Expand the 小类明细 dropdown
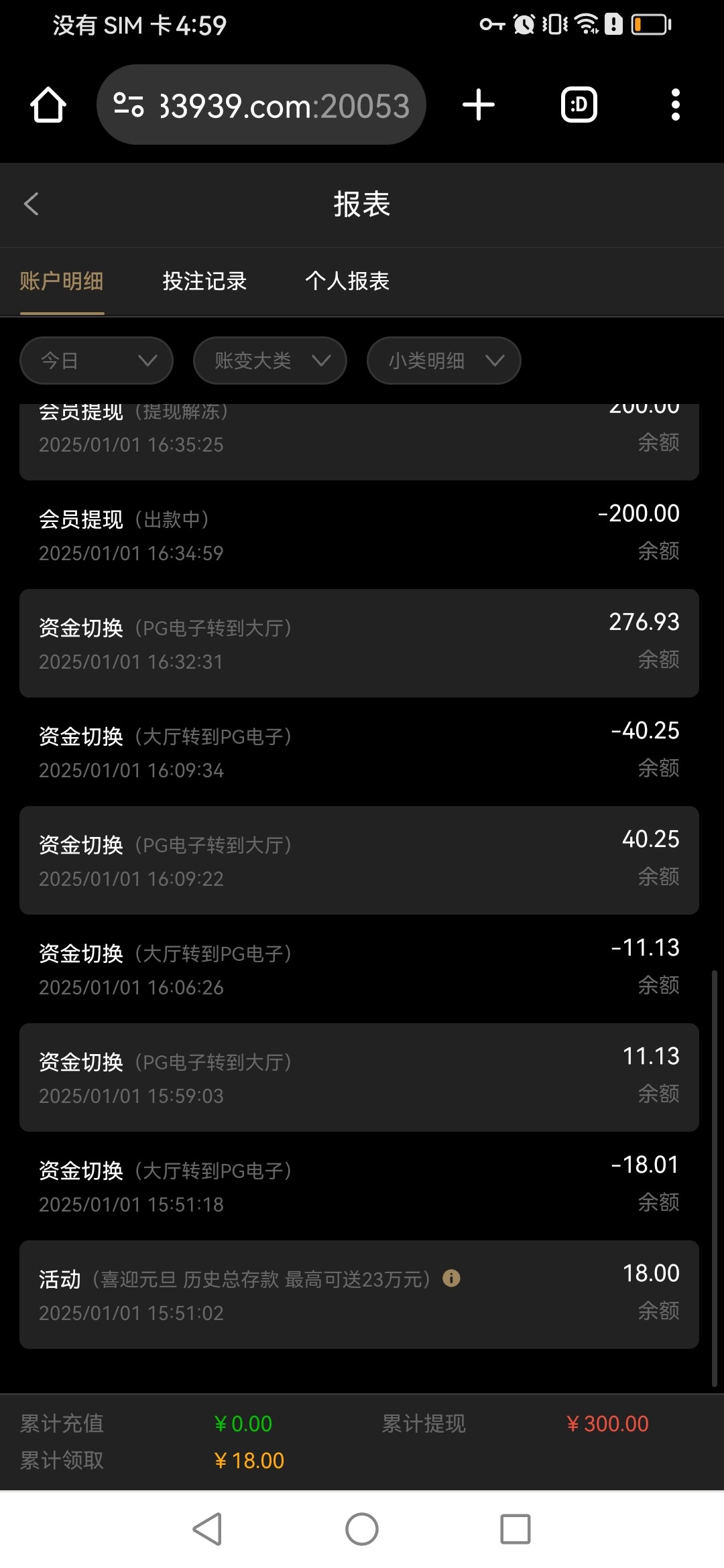Image resolution: width=724 pixels, height=1568 pixels. [444, 361]
